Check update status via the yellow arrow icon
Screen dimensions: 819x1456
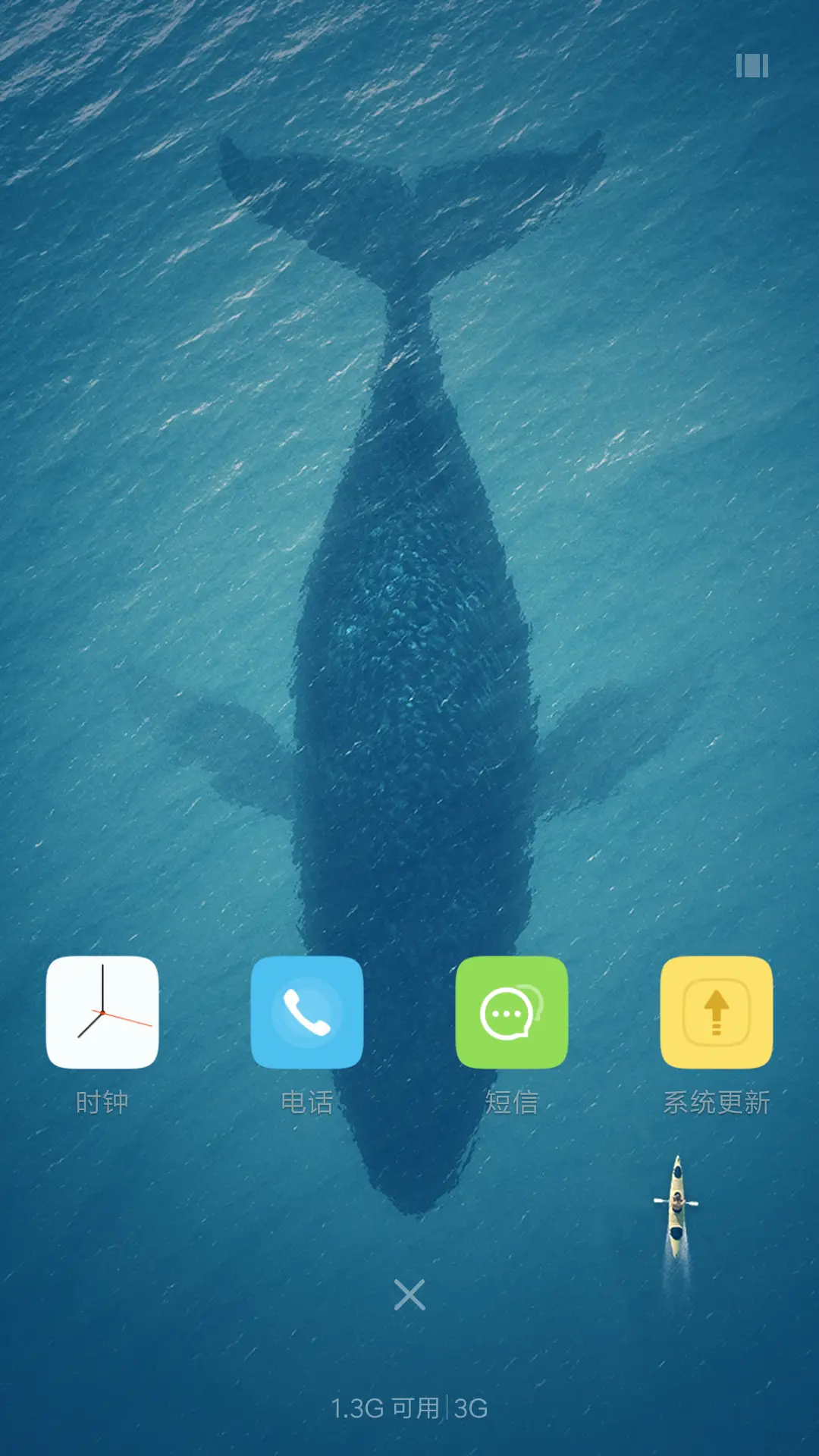click(x=717, y=1012)
